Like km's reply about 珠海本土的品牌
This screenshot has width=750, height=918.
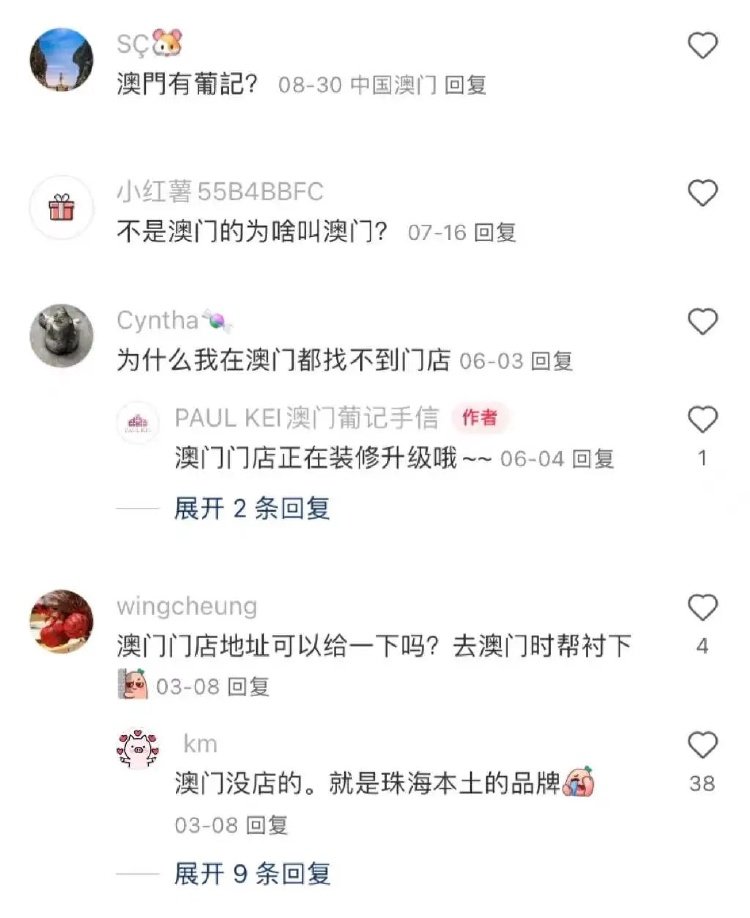coord(703,745)
